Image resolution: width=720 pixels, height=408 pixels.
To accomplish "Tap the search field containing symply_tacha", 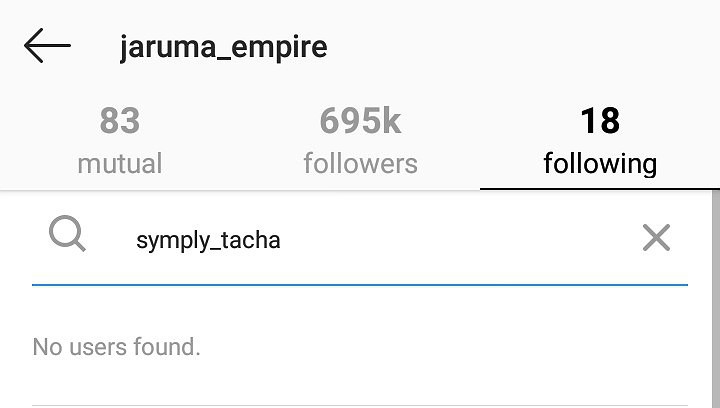I will (x=350, y=241).
